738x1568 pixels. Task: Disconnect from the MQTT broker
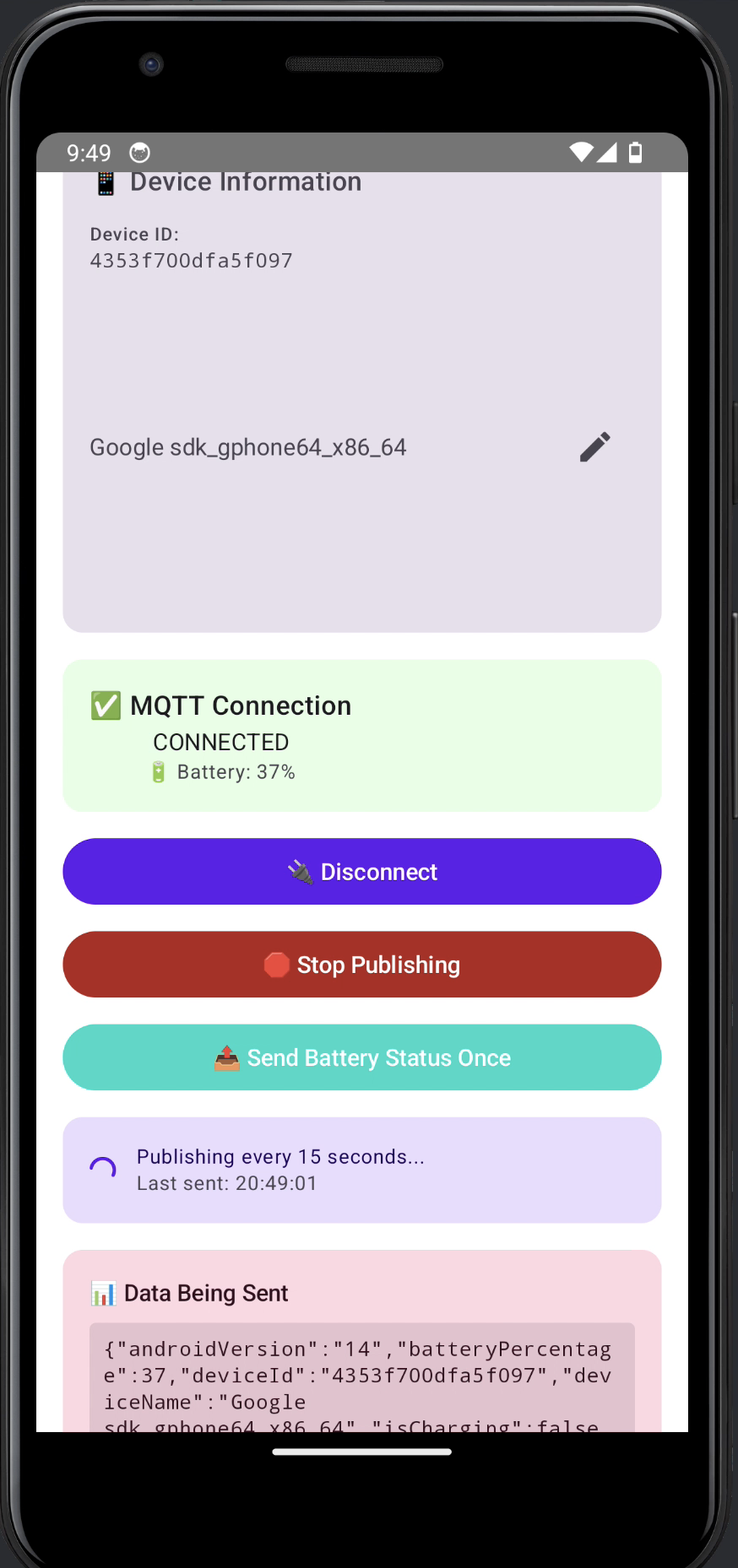[361, 872]
